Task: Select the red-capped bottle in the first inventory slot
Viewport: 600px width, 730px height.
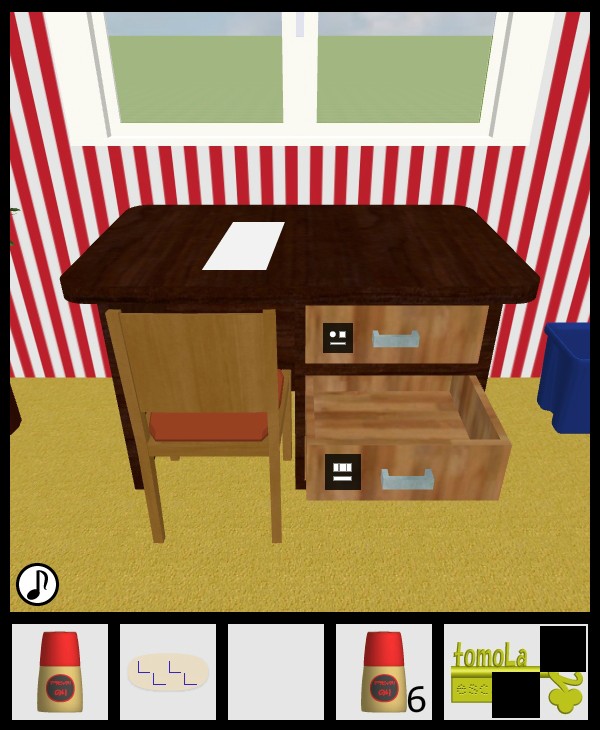Action: point(60,672)
